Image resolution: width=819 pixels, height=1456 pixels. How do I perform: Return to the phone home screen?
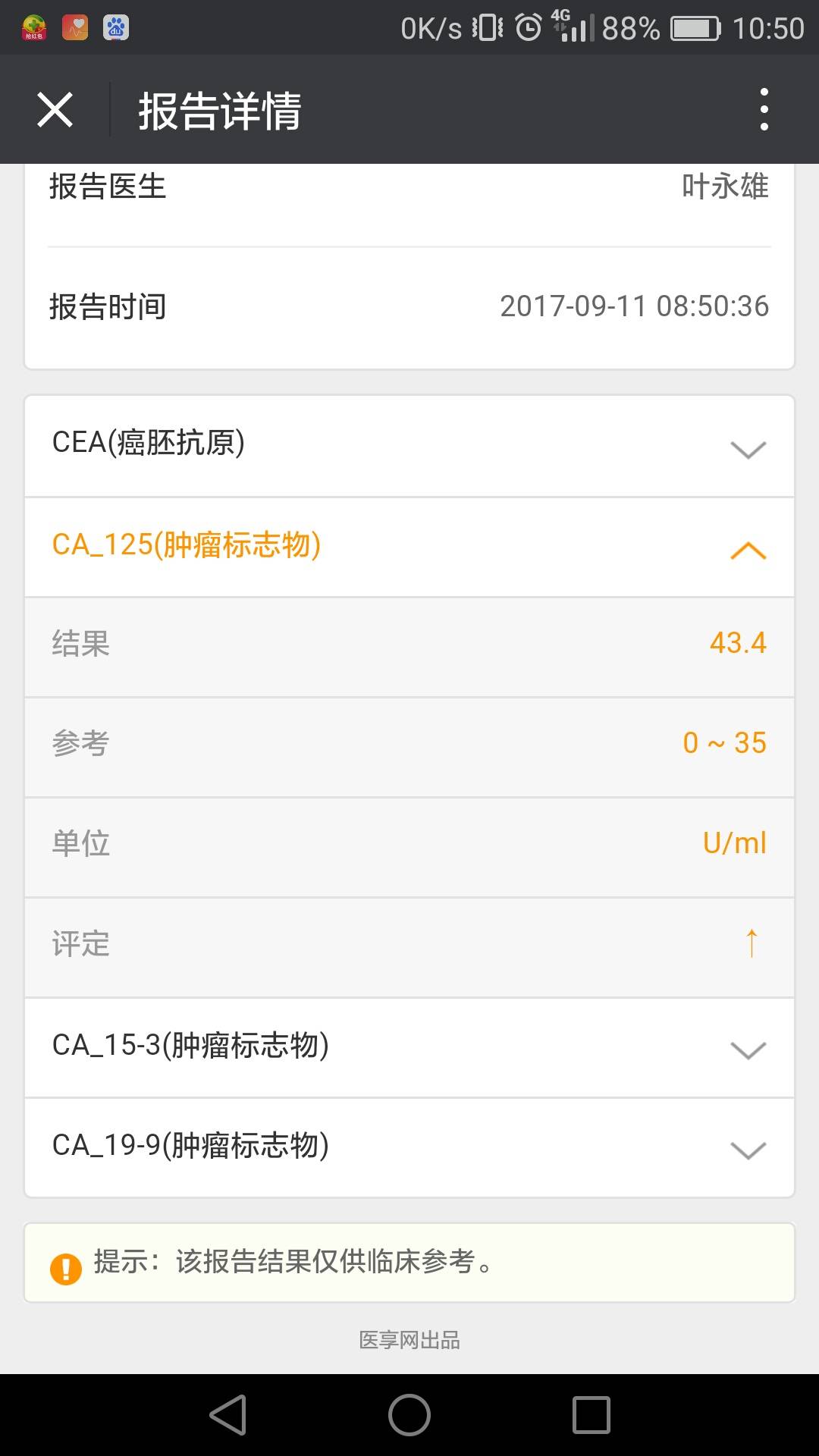(409, 1415)
